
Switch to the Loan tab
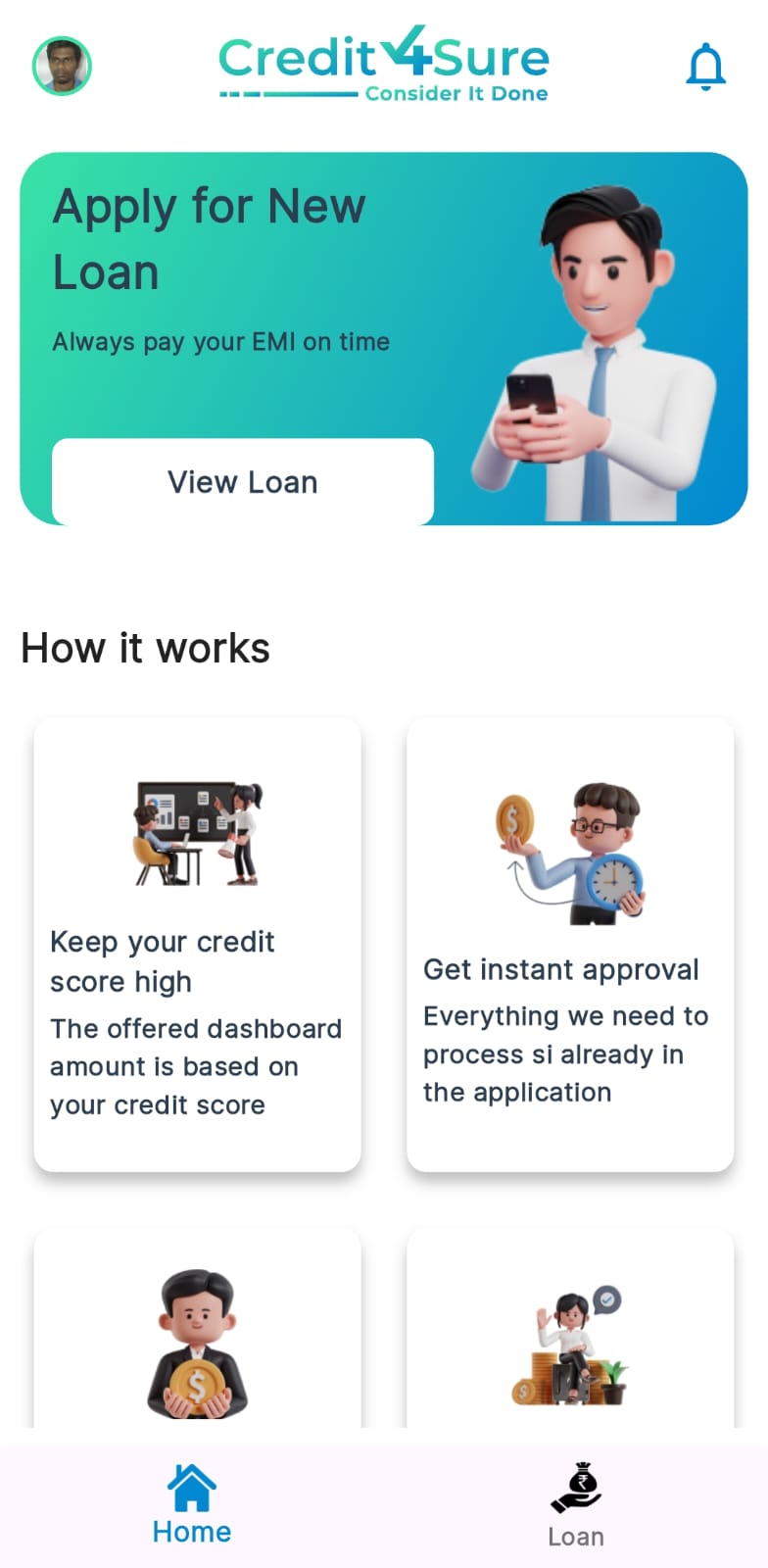[x=575, y=1505]
